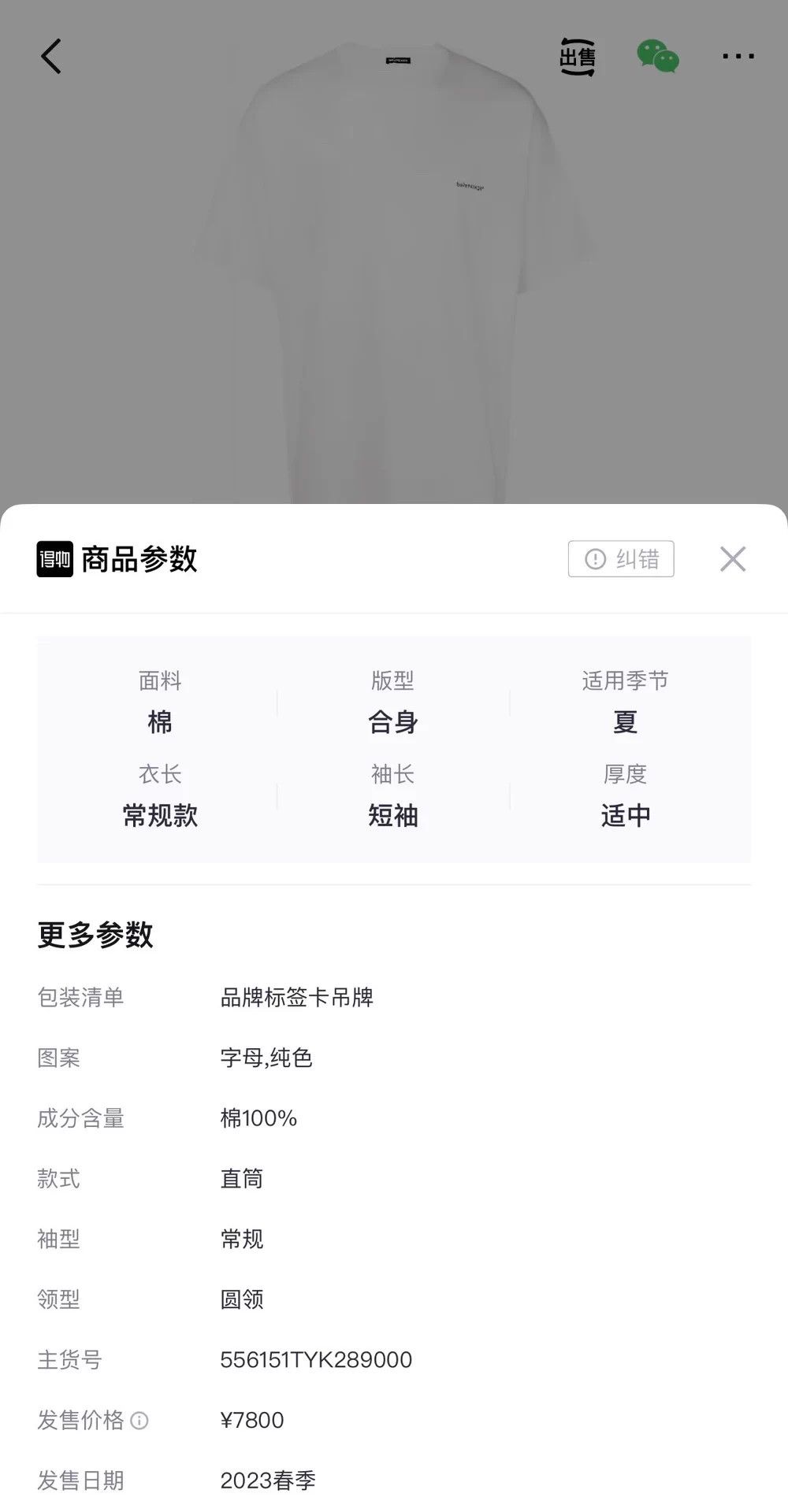The image size is (788, 1512).
Task: Tap the 出售 sell icon
Action: tap(578, 57)
